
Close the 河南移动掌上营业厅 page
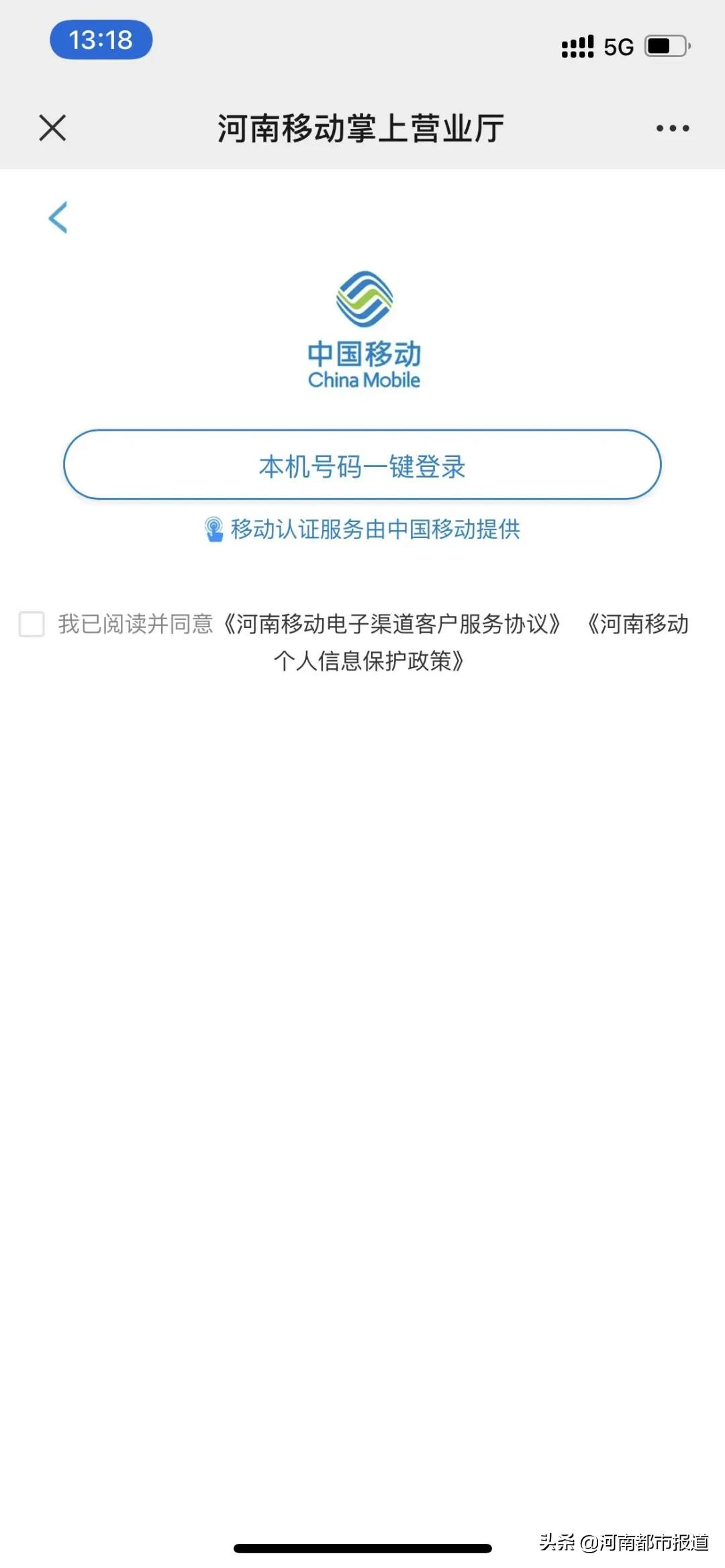52,127
